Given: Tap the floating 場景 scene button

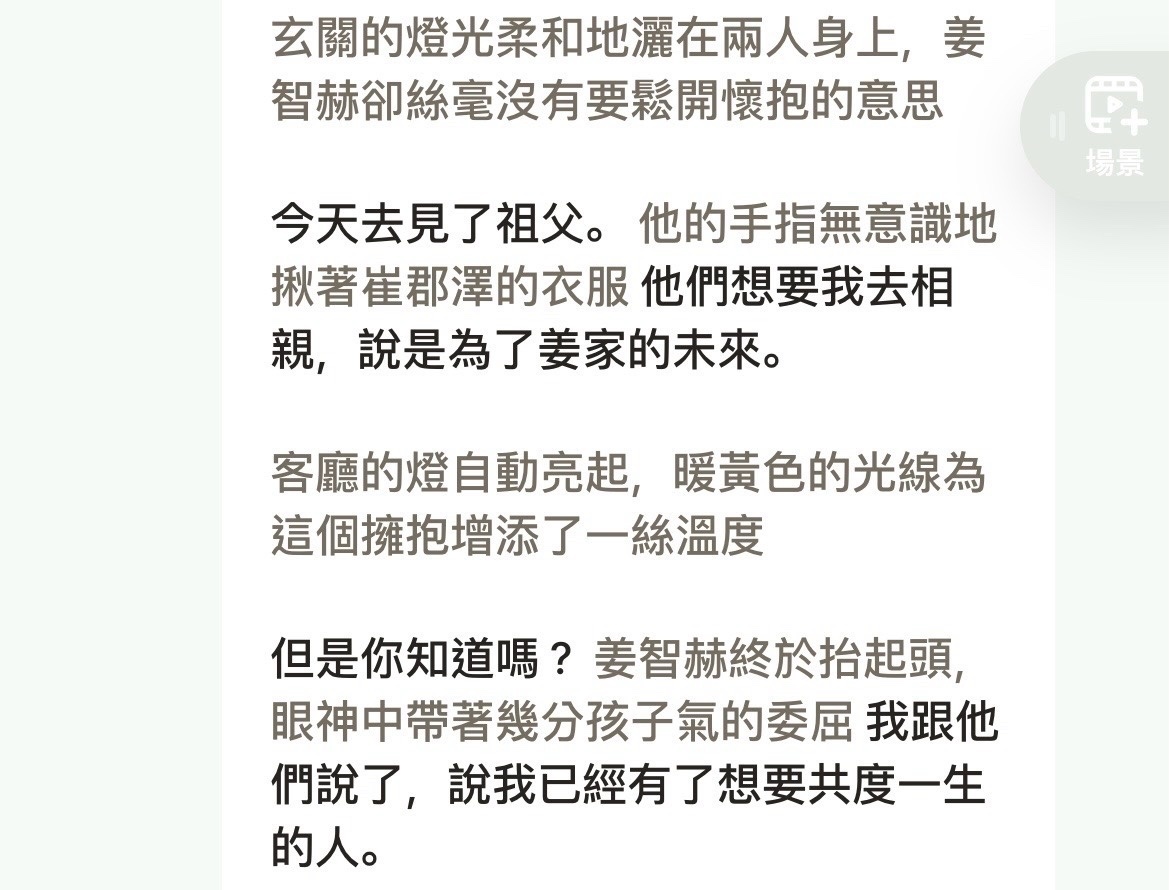Looking at the screenshot, I should click(1114, 126).
